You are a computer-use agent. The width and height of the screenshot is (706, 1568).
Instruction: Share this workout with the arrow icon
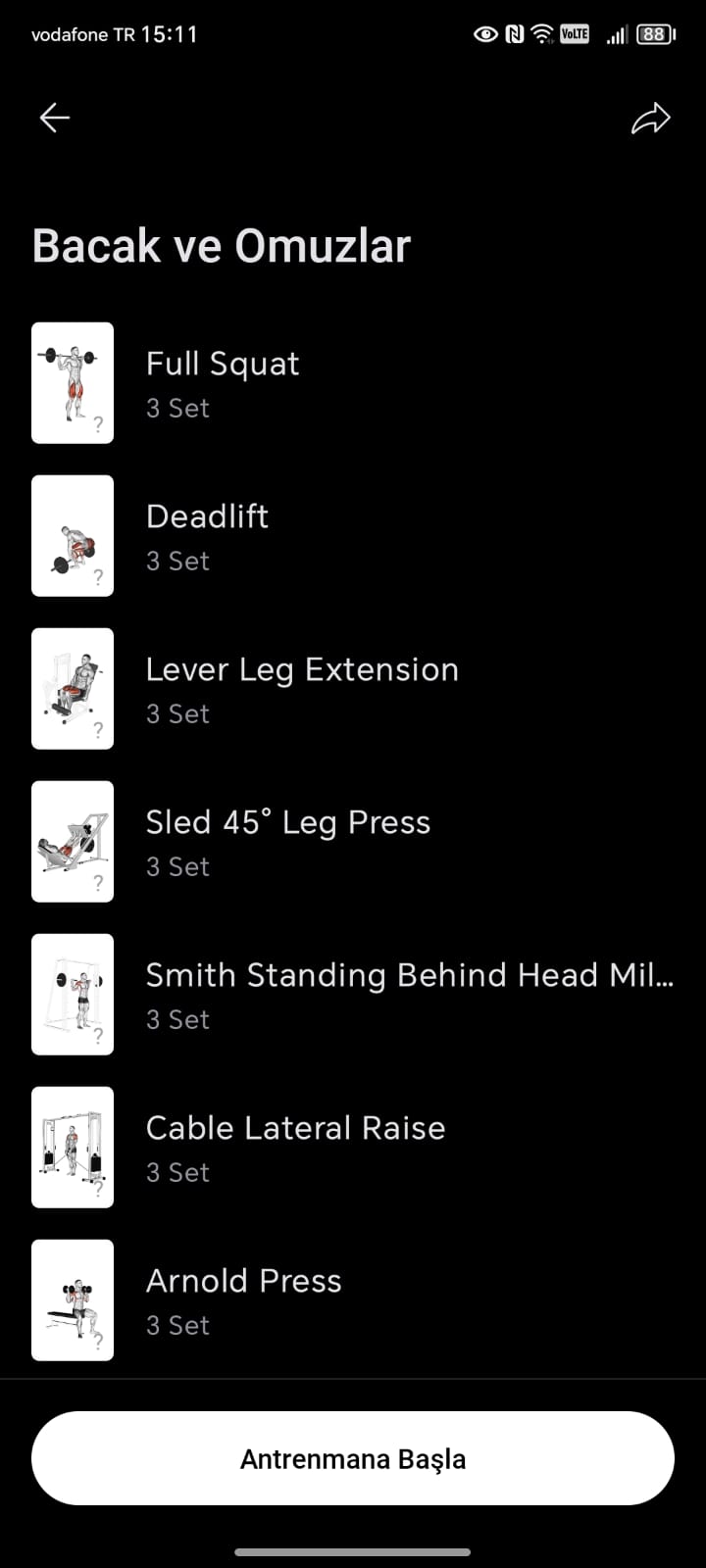[650, 119]
